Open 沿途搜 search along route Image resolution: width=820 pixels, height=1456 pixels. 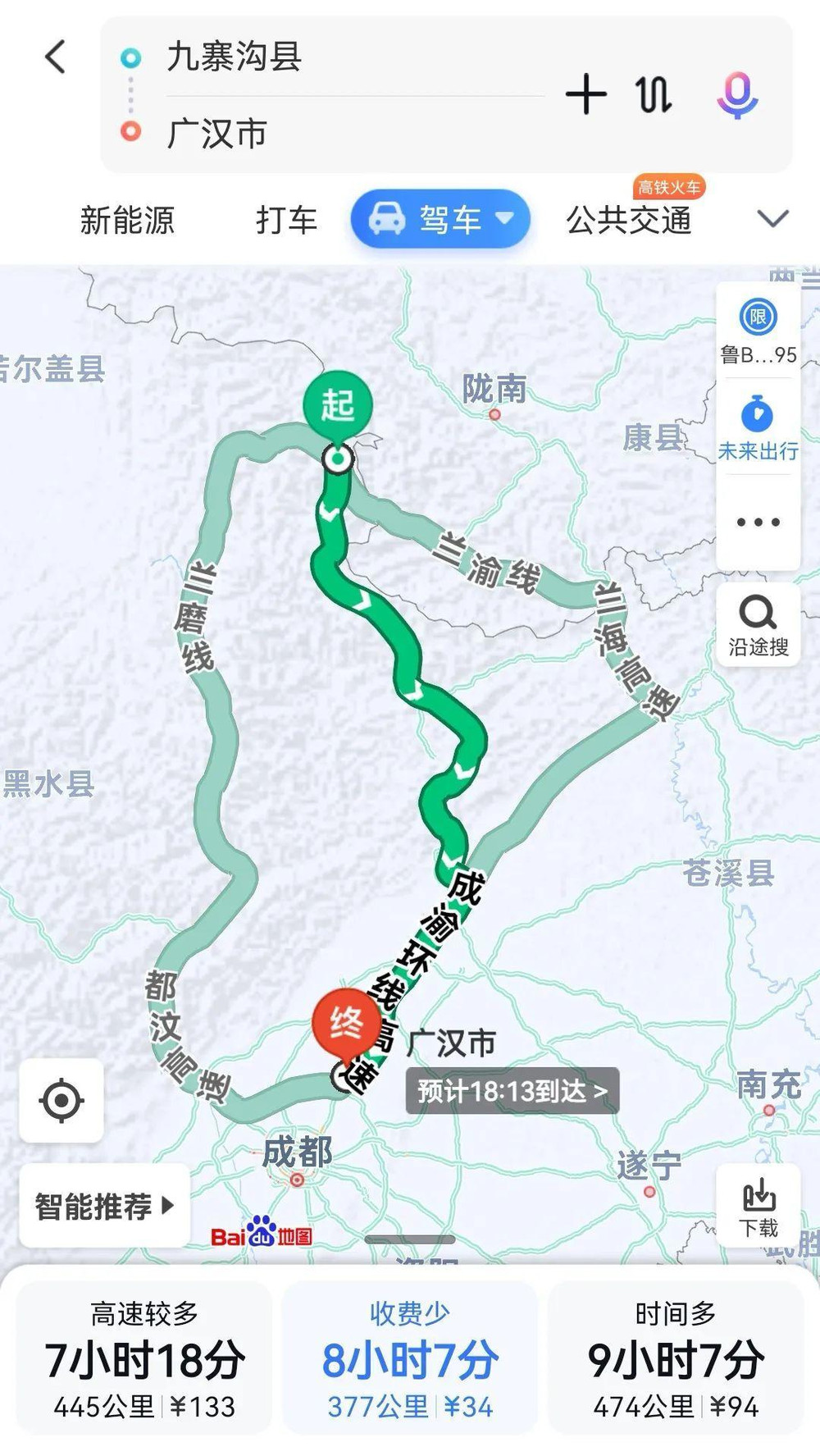pos(758,625)
